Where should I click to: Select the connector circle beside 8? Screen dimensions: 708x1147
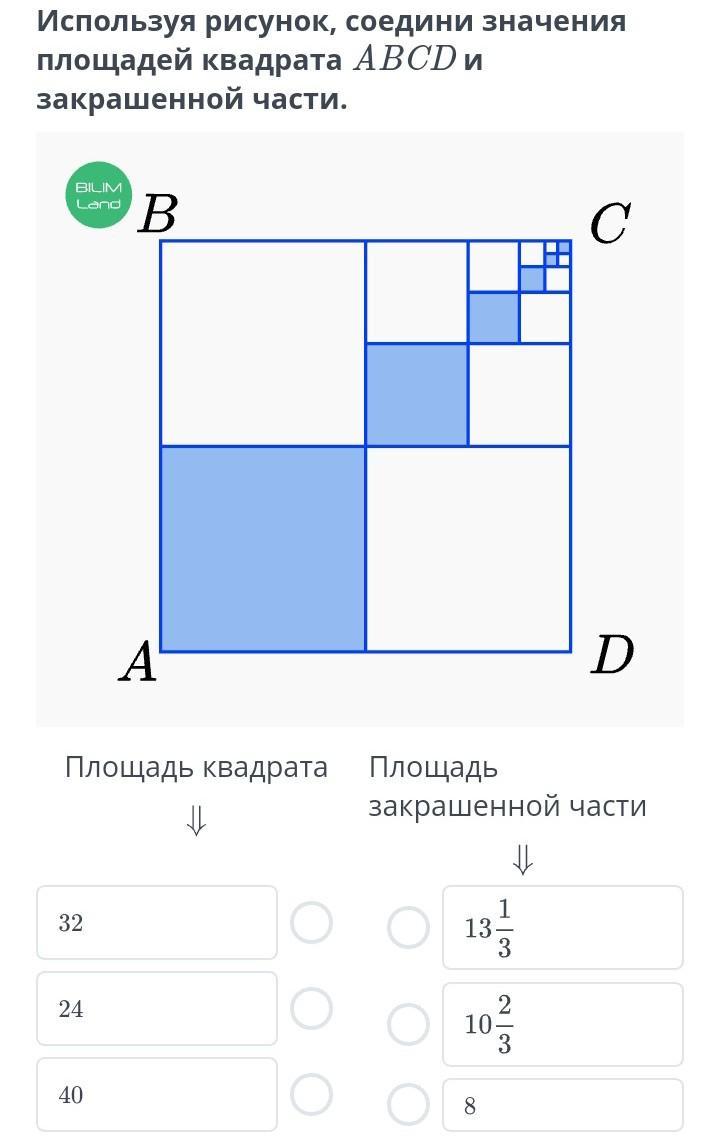coord(408,1105)
